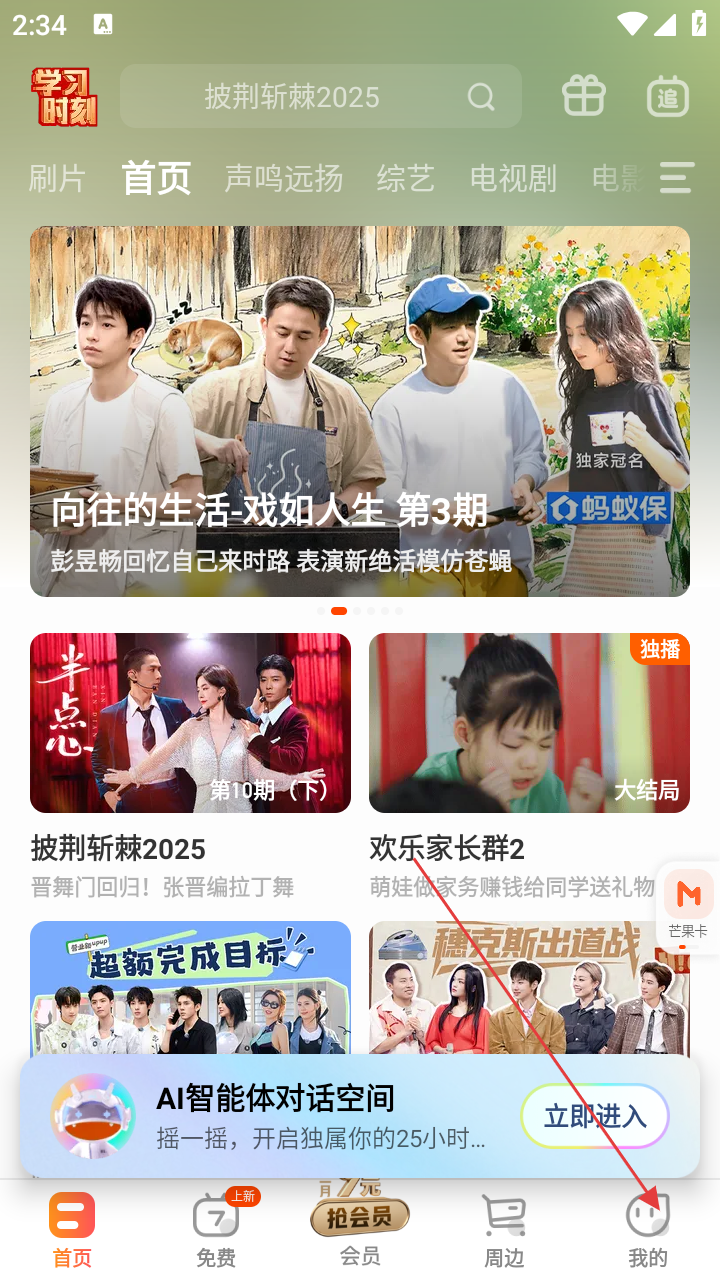Open the 学习时刻 banner icon

tap(65, 97)
